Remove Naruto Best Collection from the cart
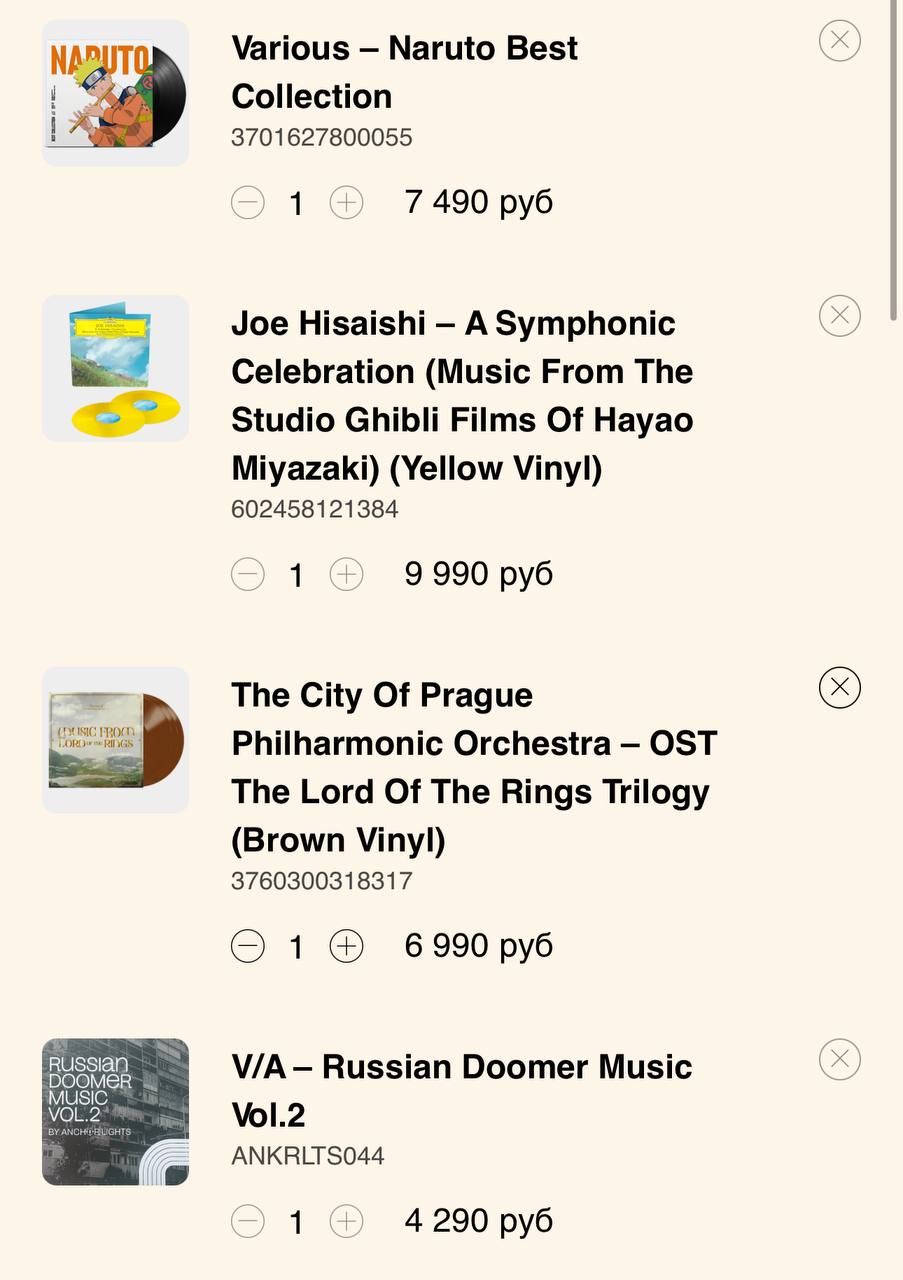Screen dimensions: 903x1280 [839, 41]
